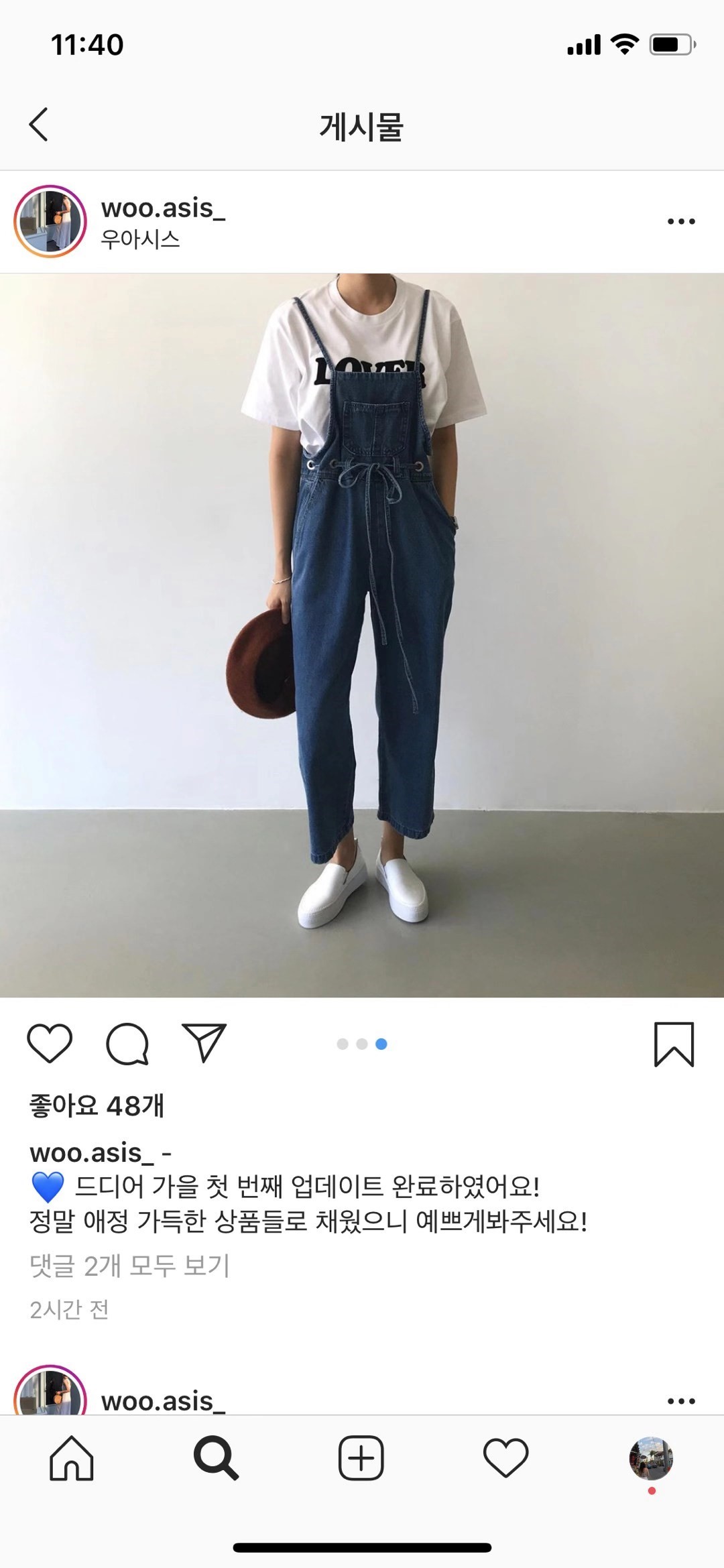Bookmark the denim overalls post

coord(674,1044)
